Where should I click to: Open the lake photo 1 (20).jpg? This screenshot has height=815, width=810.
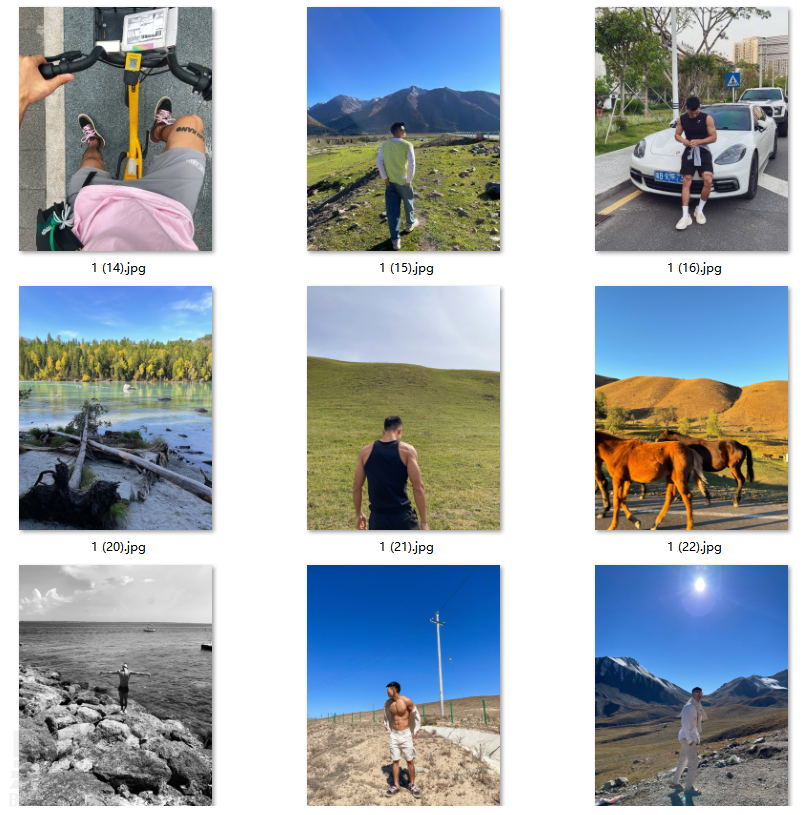[115, 408]
